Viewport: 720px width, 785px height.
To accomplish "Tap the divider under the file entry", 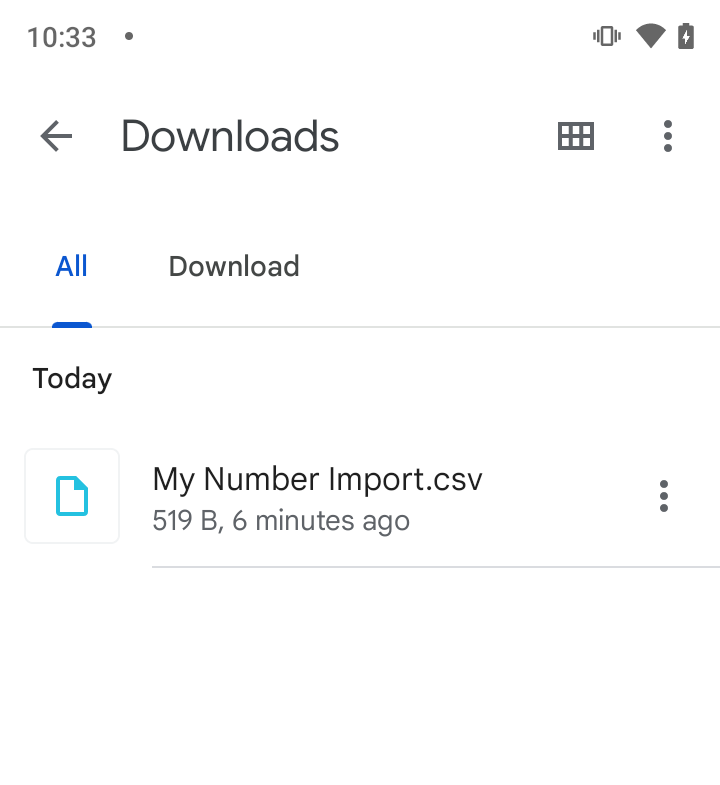I will [435, 568].
